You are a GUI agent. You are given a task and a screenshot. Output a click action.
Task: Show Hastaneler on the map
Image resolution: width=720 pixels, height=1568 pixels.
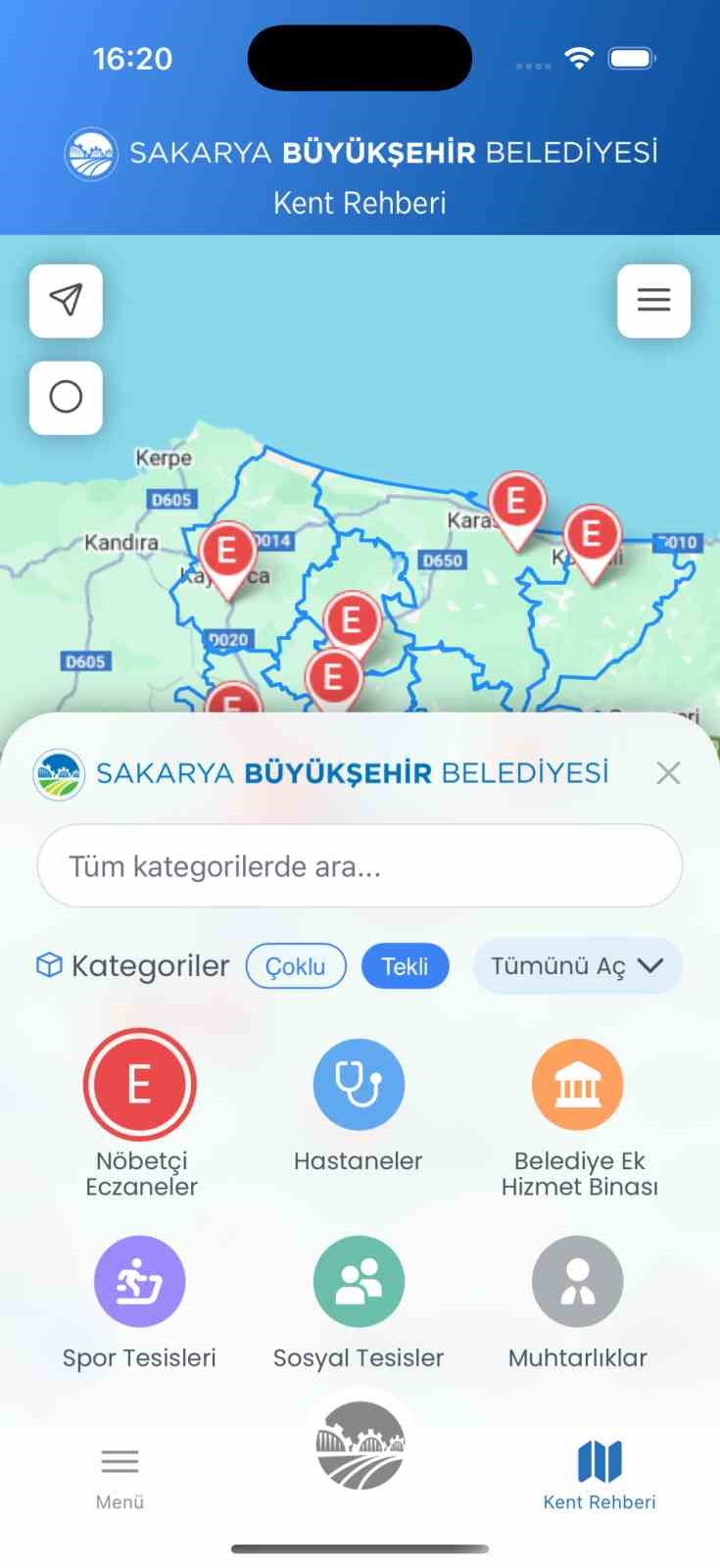(x=359, y=1086)
